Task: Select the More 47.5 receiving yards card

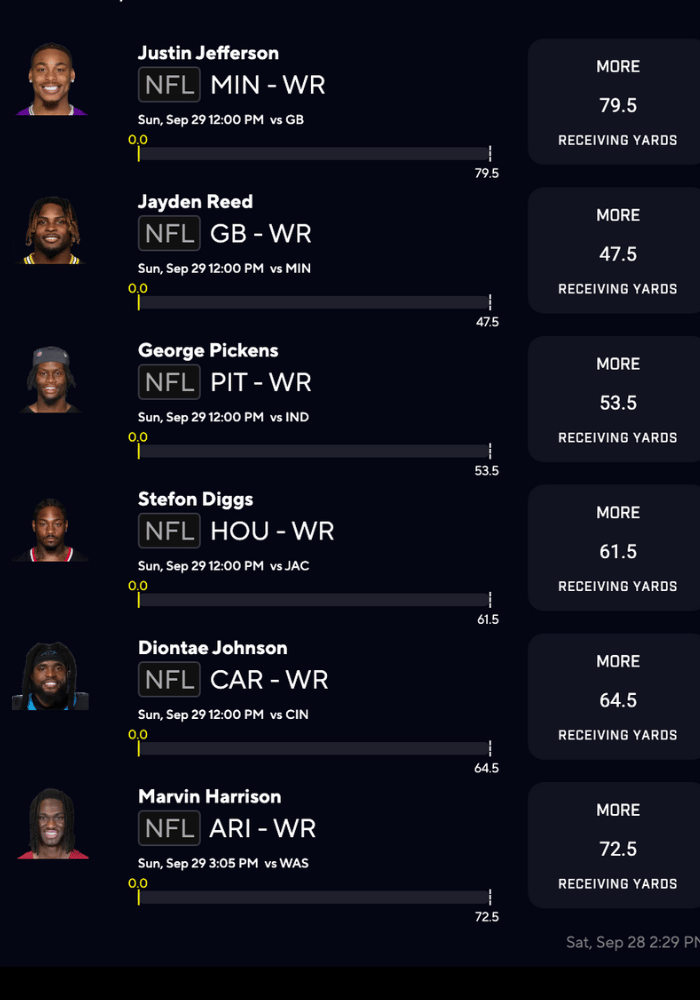Action: (x=617, y=252)
